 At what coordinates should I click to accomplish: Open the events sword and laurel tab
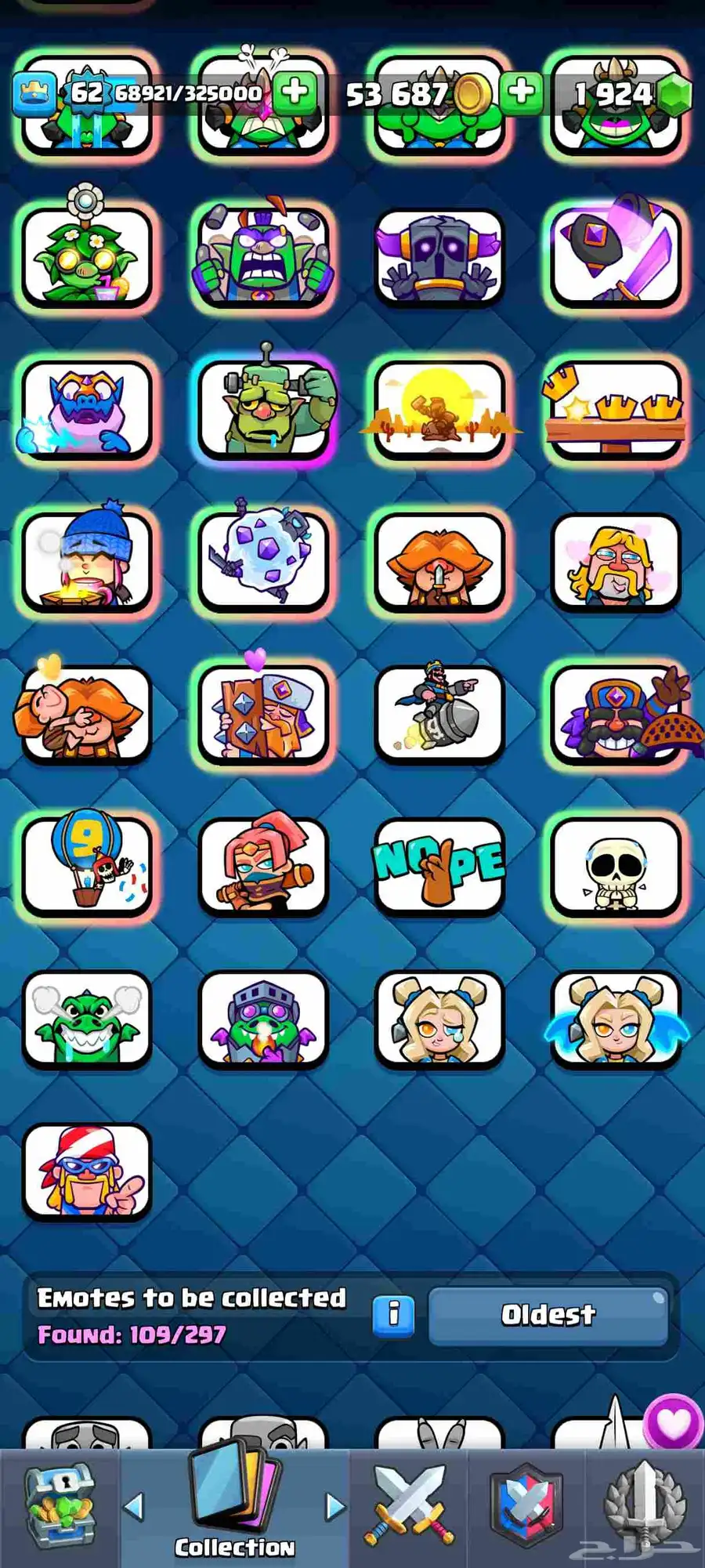point(645,1506)
